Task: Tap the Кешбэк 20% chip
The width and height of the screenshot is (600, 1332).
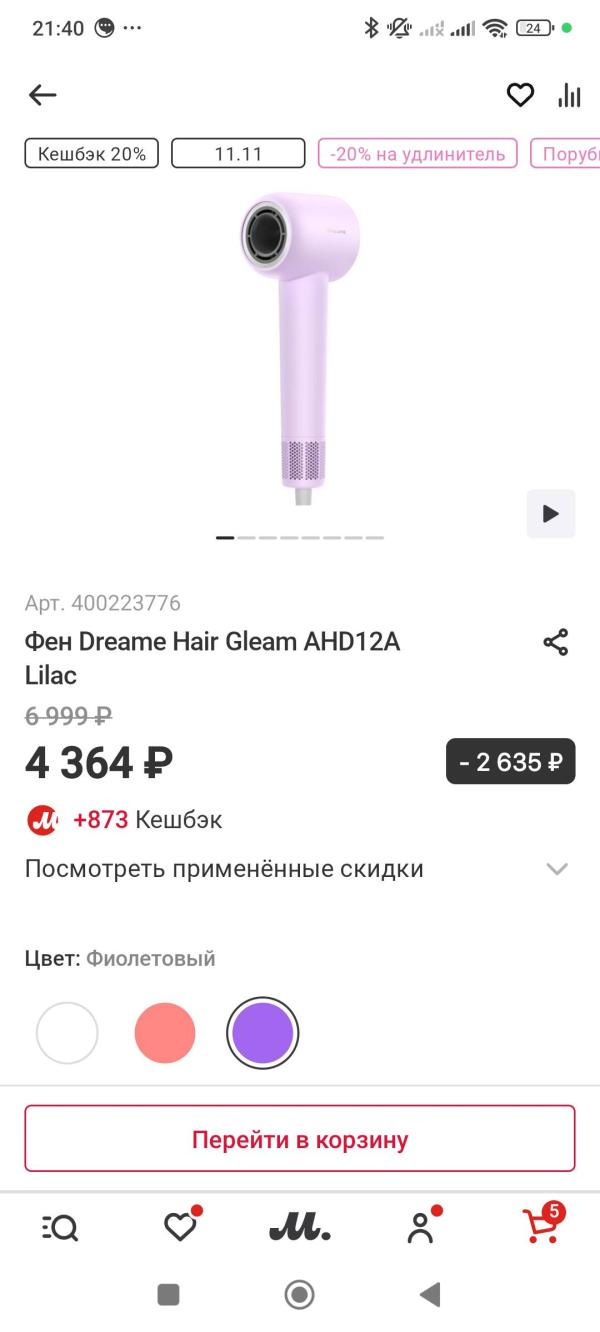Action: pos(91,154)
